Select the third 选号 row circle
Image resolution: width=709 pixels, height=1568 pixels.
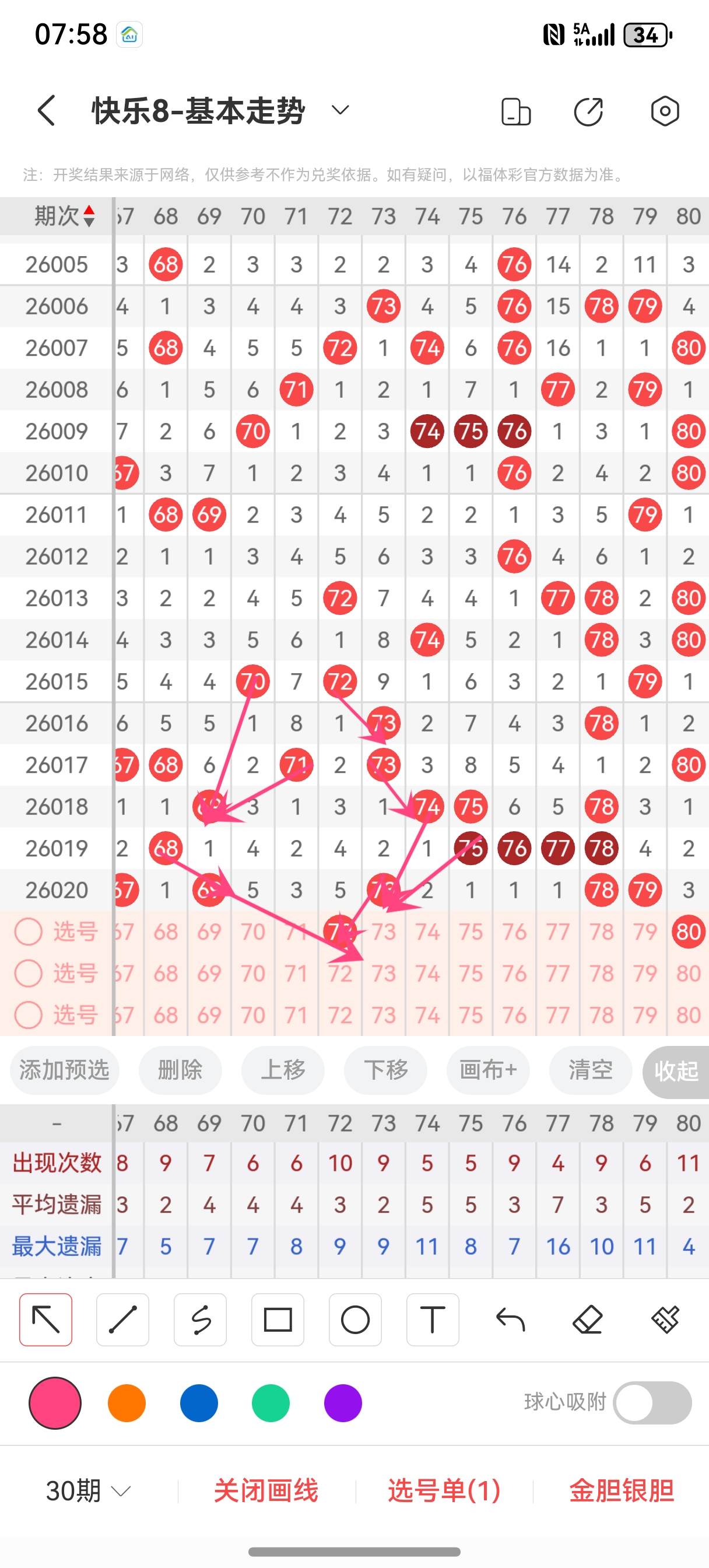pos(29,1016)
